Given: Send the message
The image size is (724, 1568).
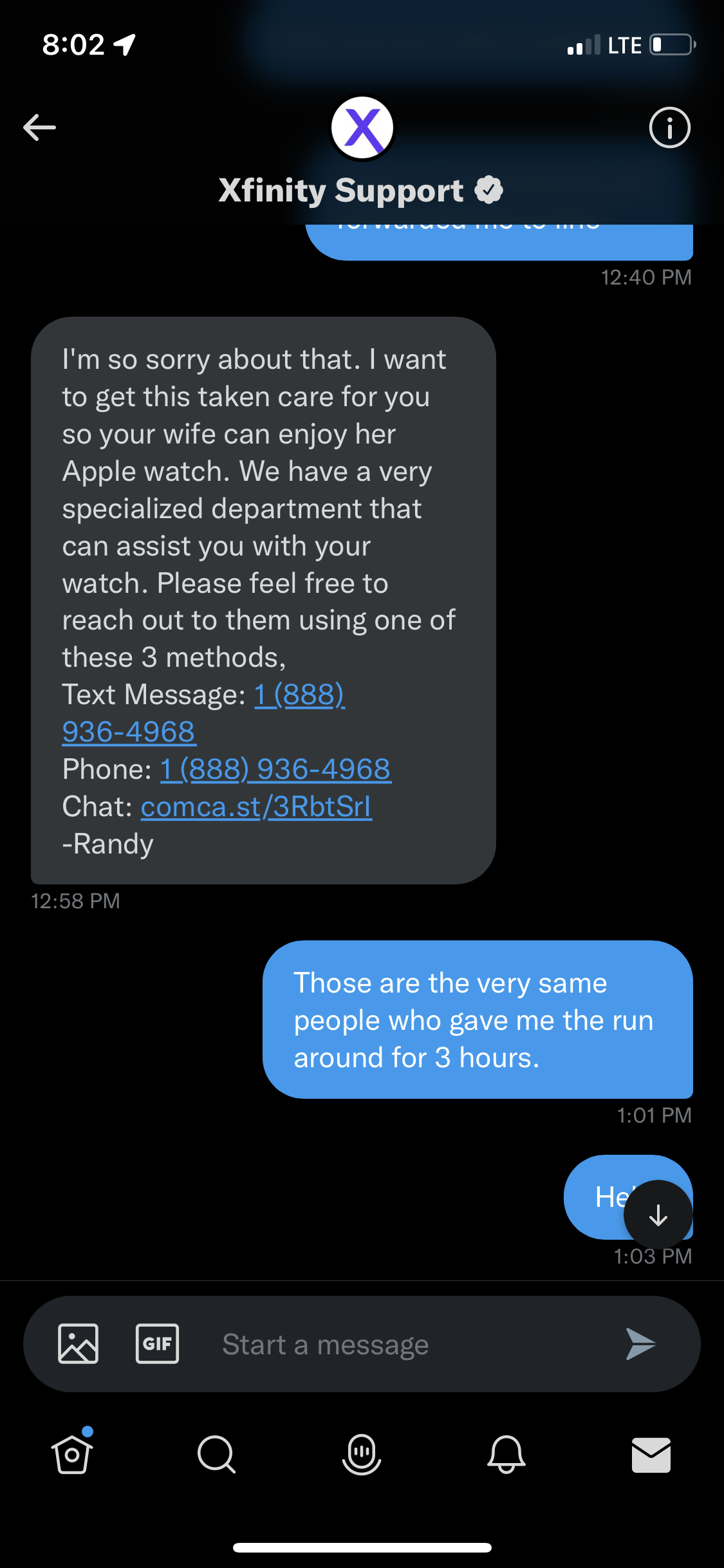Looking at the screenshot, I should click(x=640, y=1344).
